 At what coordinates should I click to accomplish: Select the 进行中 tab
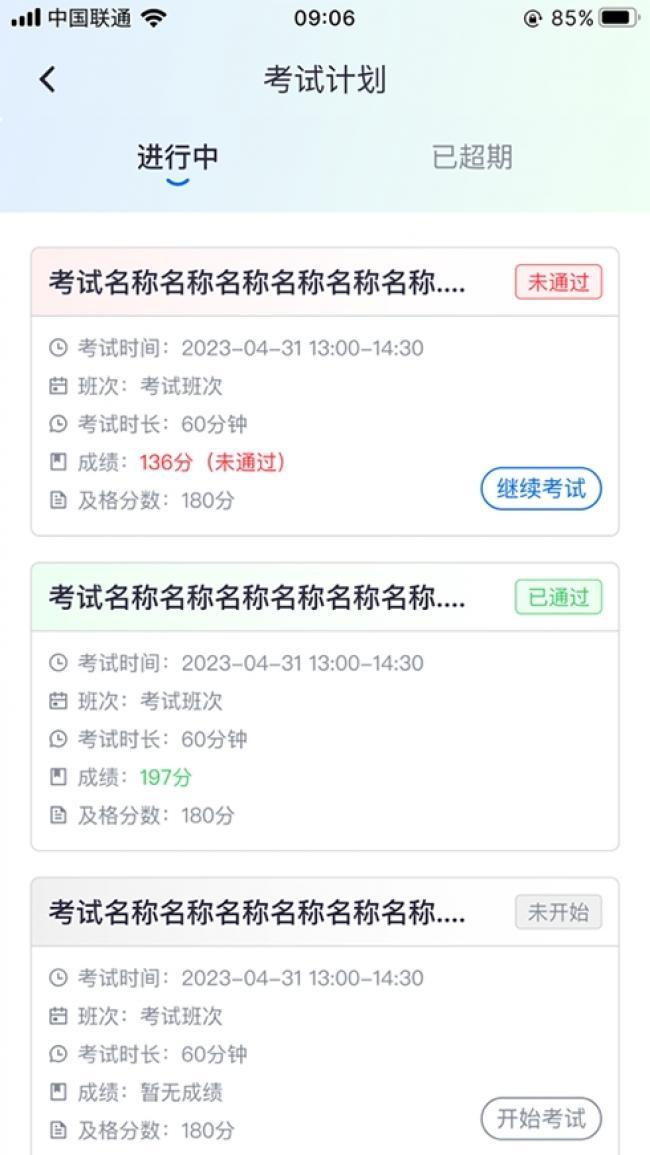(178, 158)
